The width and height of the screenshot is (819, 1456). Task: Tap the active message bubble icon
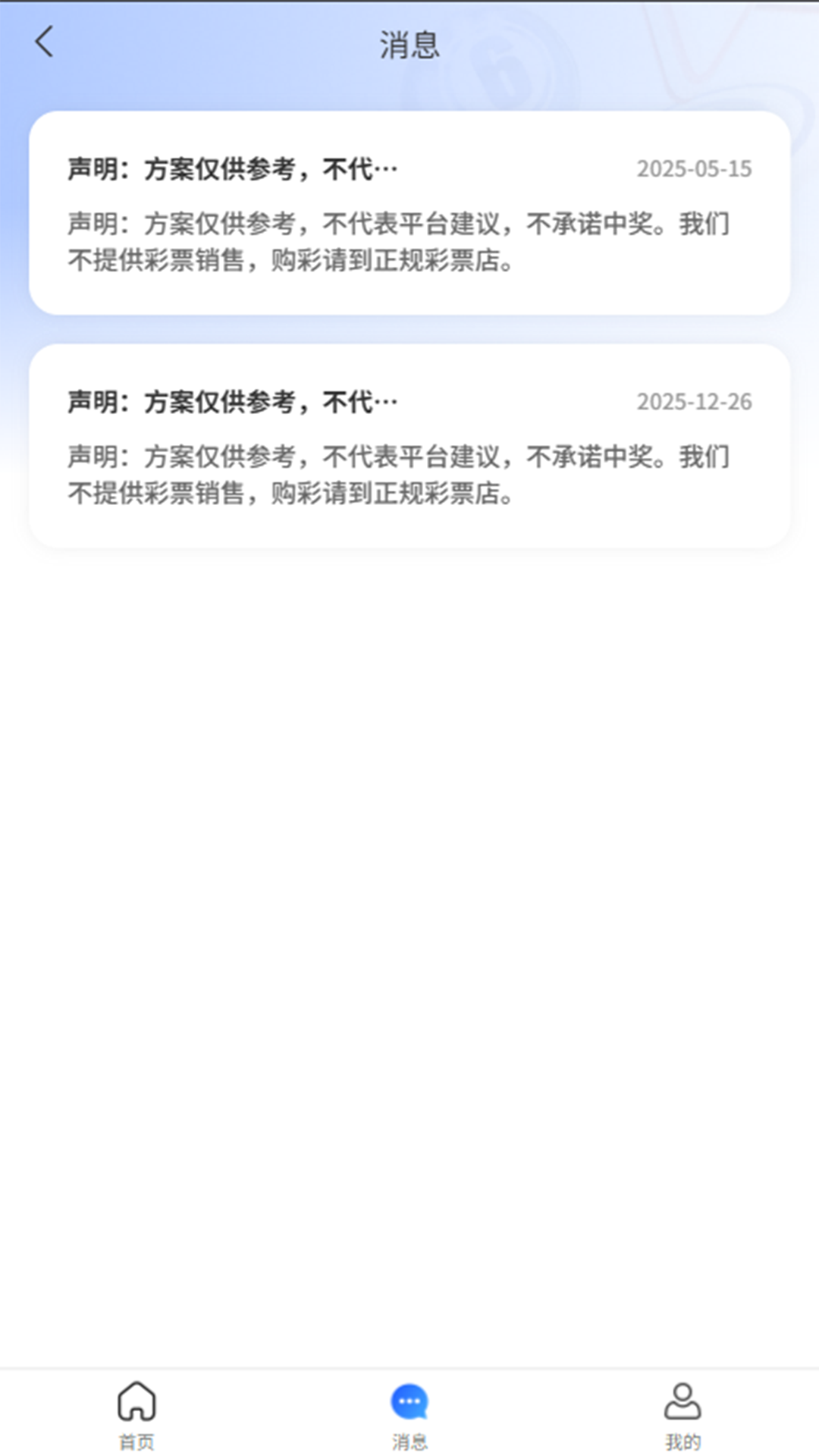tap(409, 1399)
